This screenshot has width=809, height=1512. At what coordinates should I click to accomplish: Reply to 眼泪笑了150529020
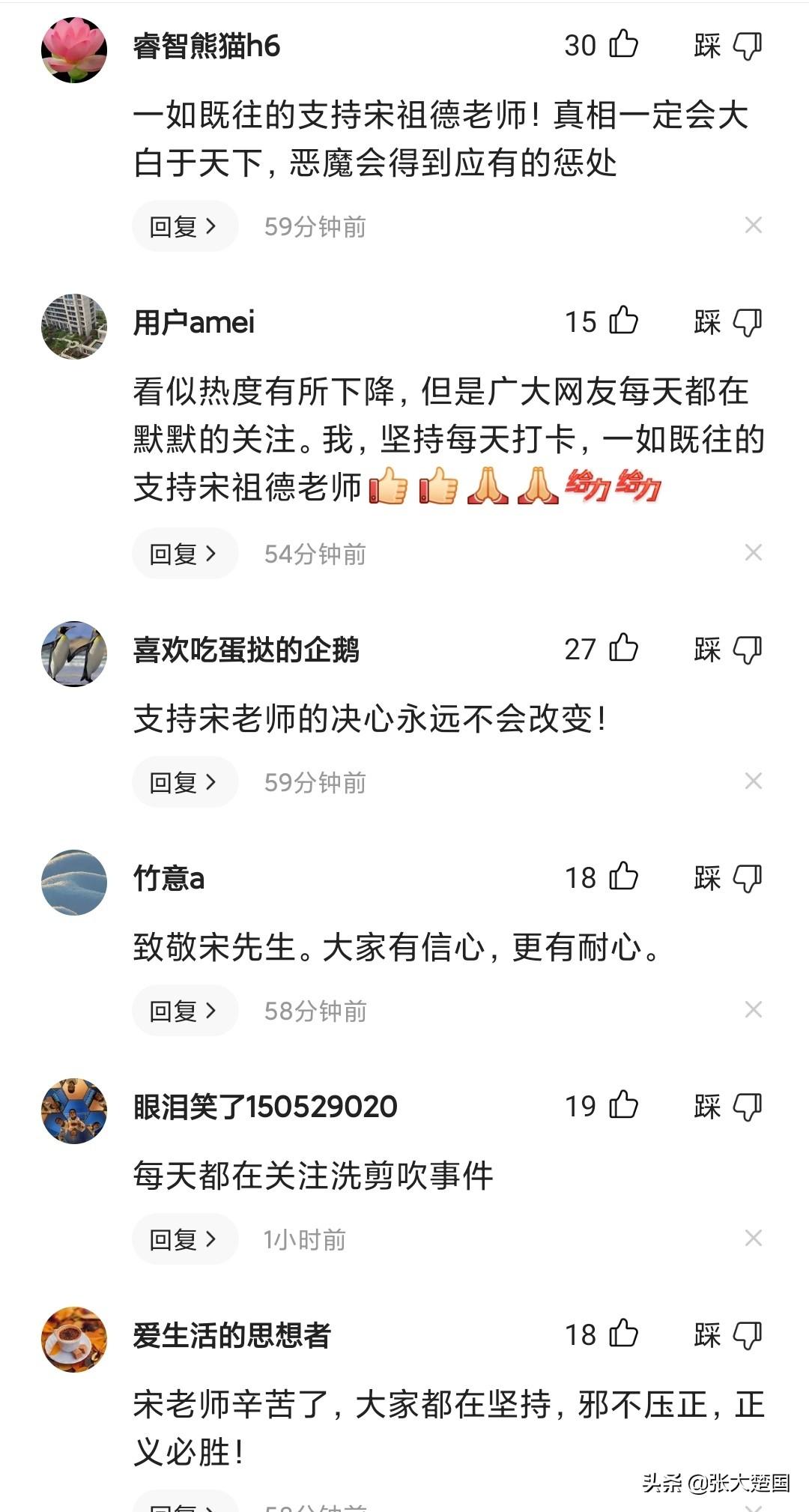[x=184, y=1239]
